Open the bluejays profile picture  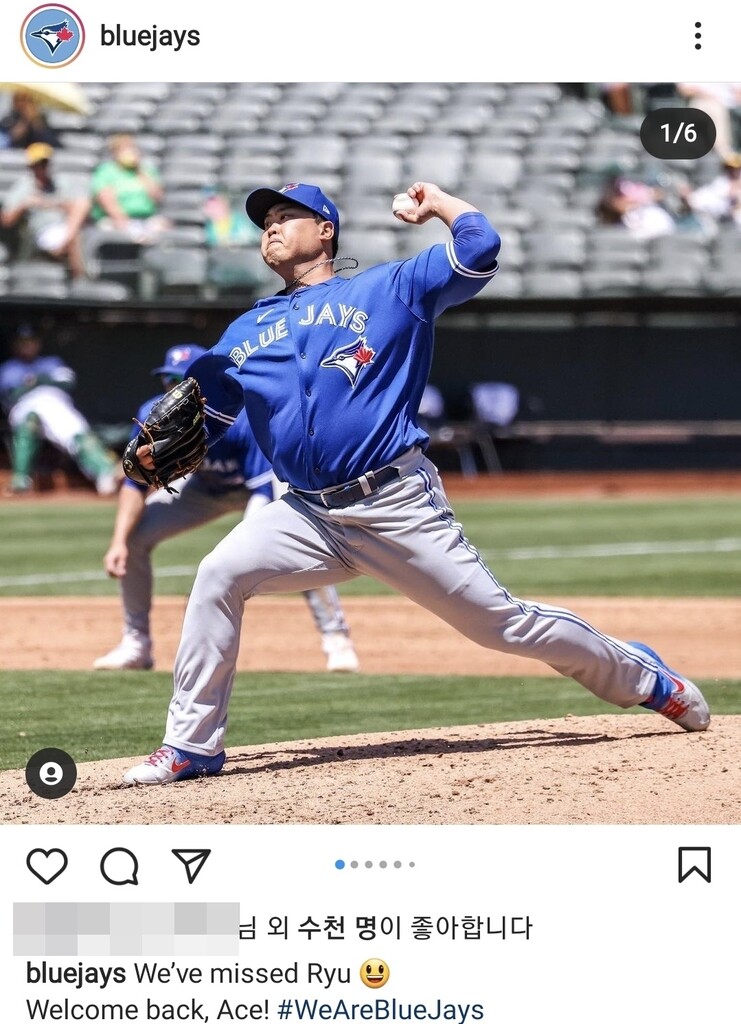52,36
